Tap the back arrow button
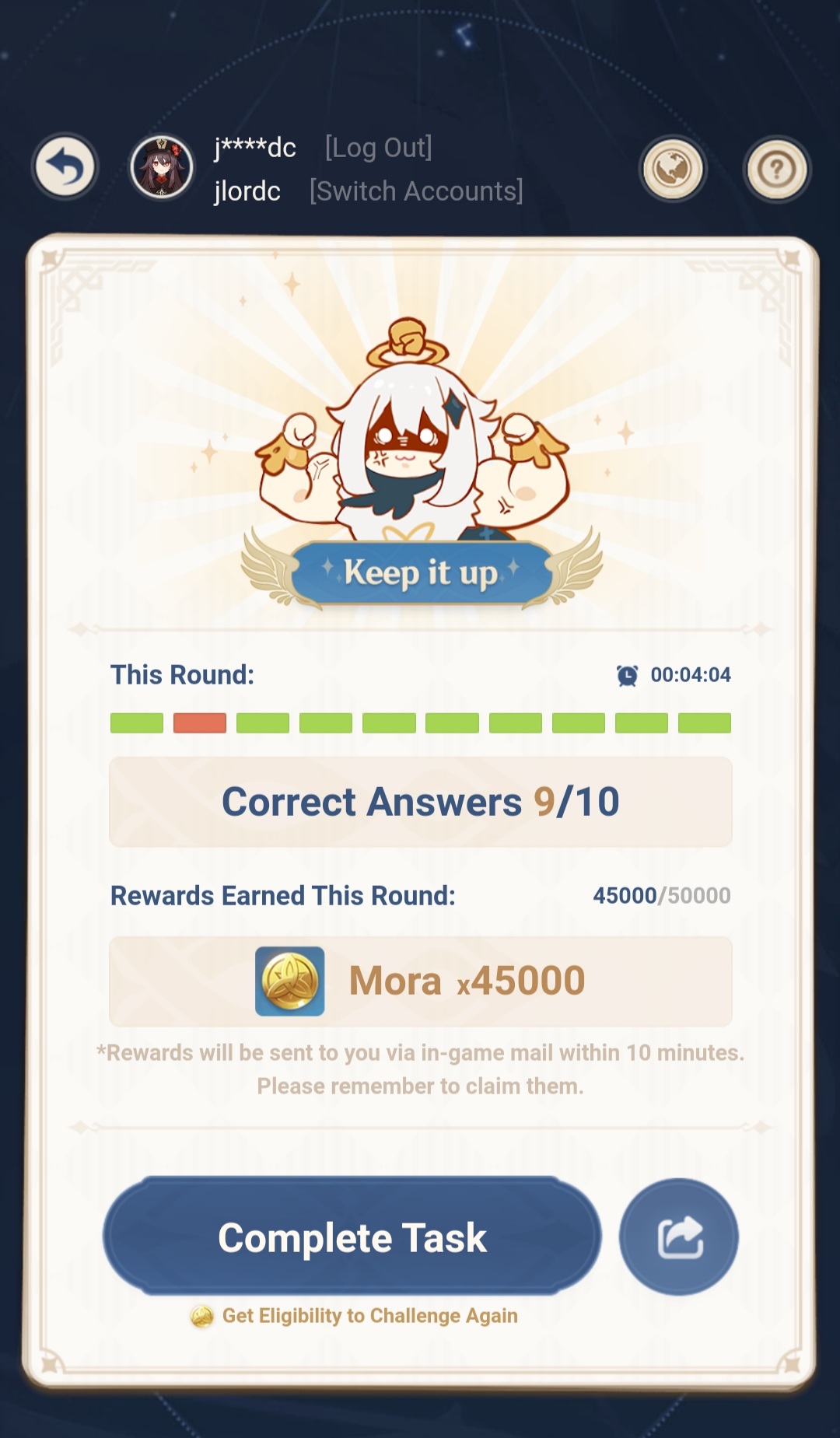This screenshot has width=840, height=1438. click(65, 166)
